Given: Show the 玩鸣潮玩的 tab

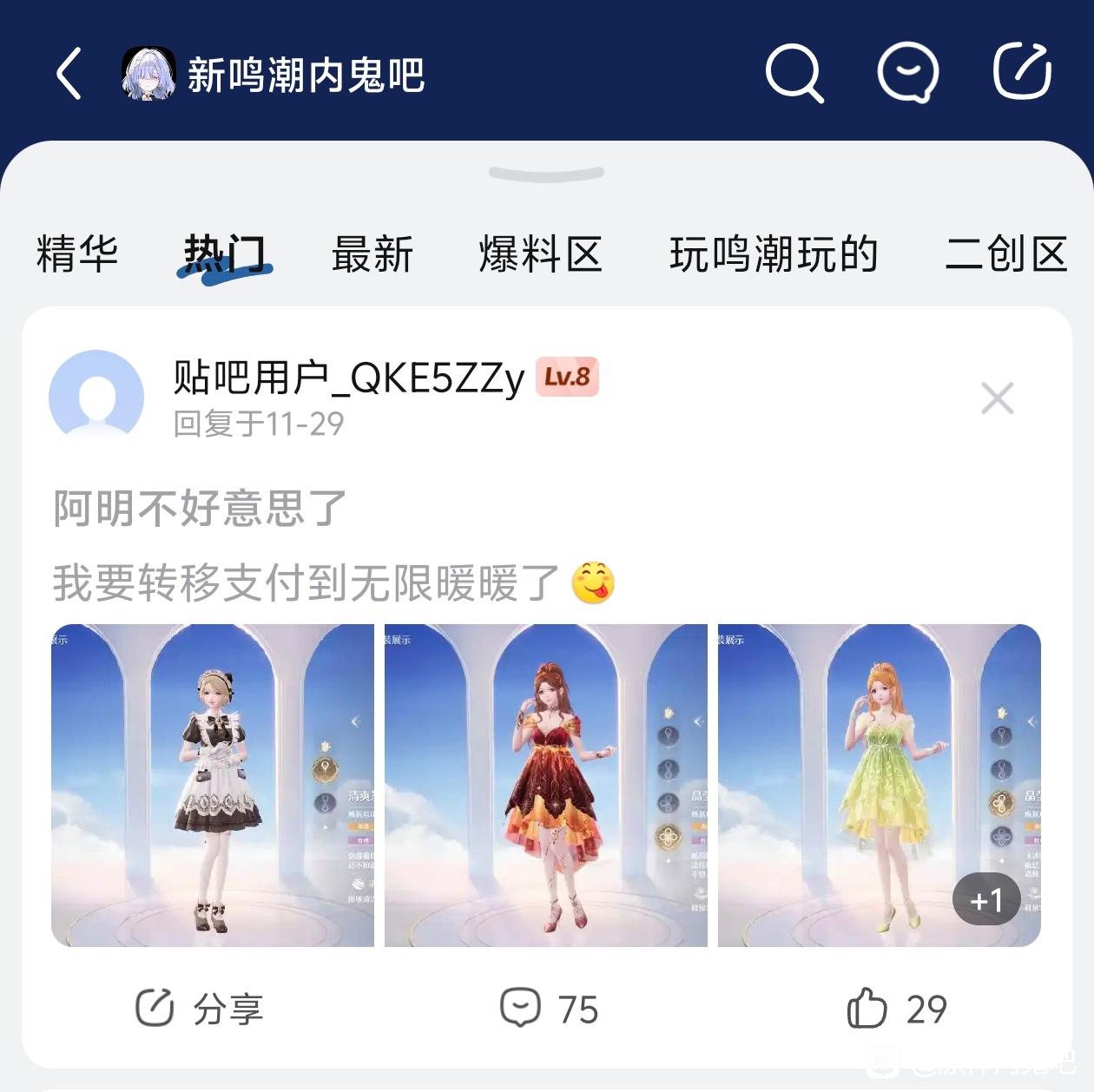Looking at the screenshot, I should tap(774, 254).
